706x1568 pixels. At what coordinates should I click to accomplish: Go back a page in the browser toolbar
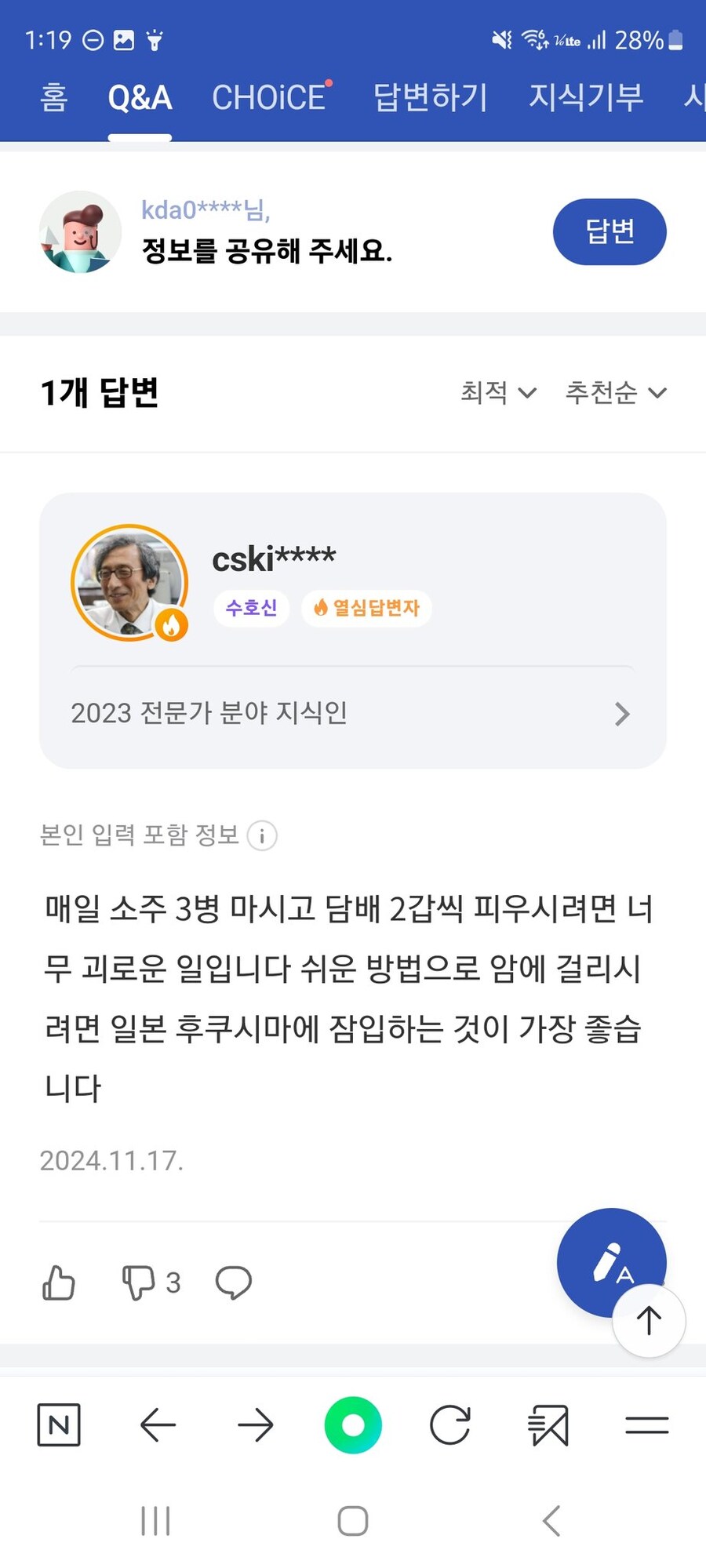click(158, 1425)
